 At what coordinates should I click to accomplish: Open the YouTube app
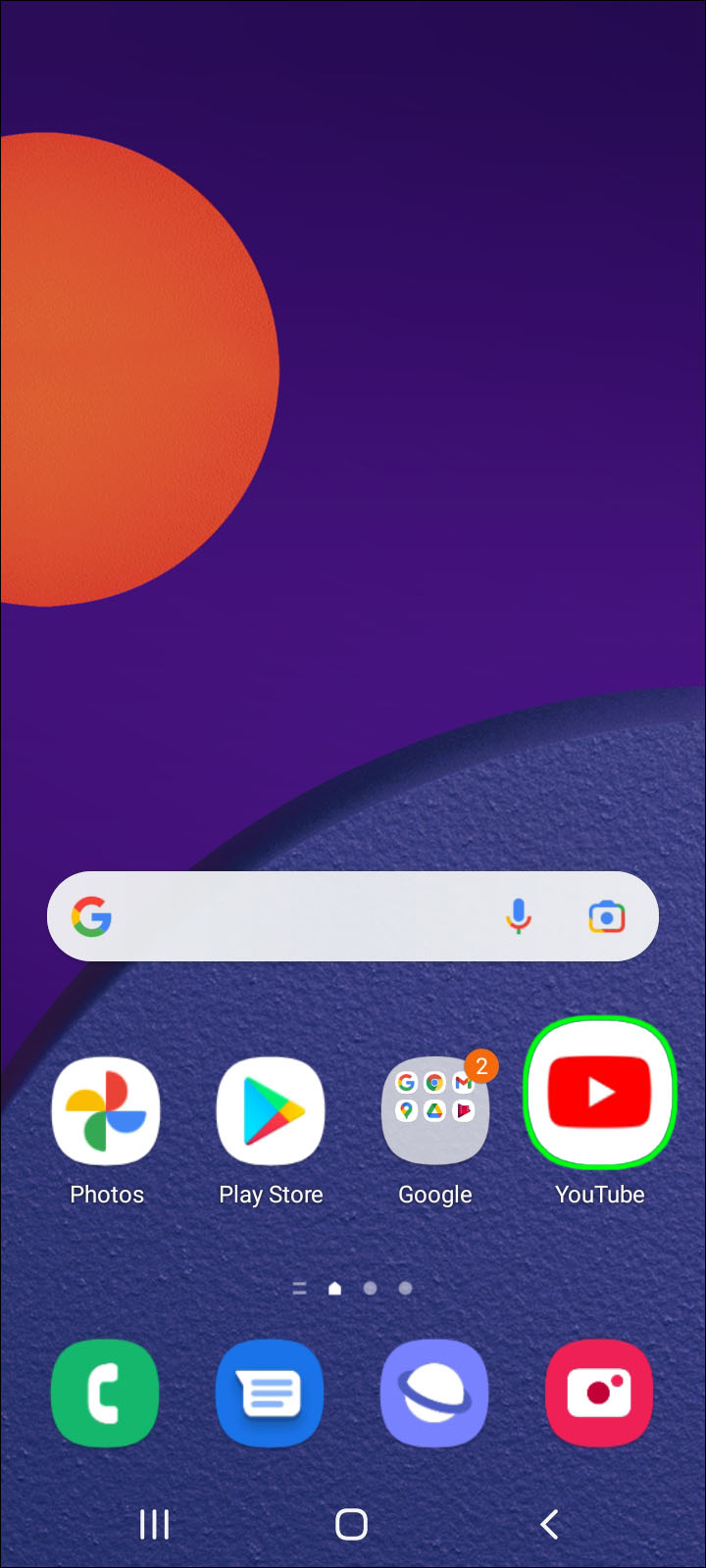(x=600, y=1093)
